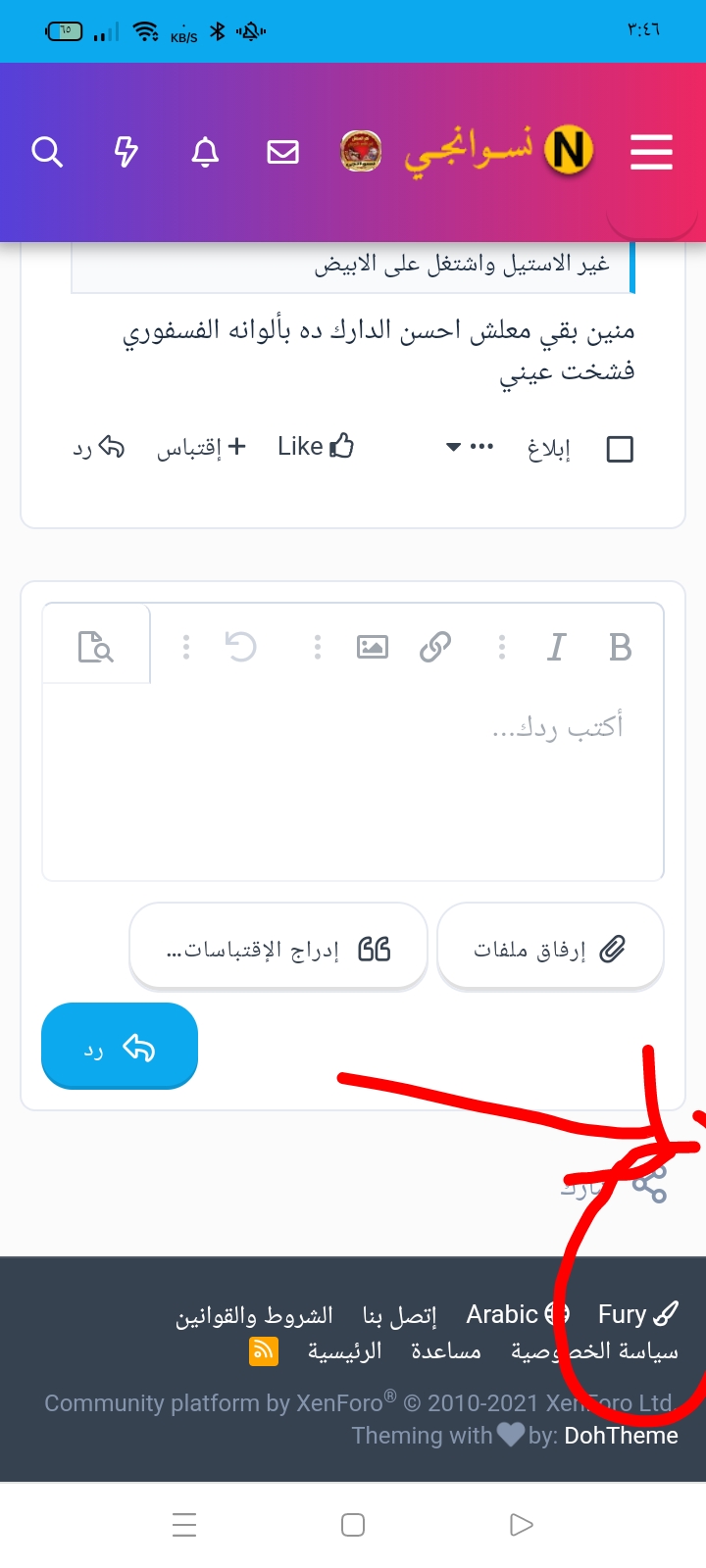Select the post checkbox next to إبلاغ

[x=620, y=448]
